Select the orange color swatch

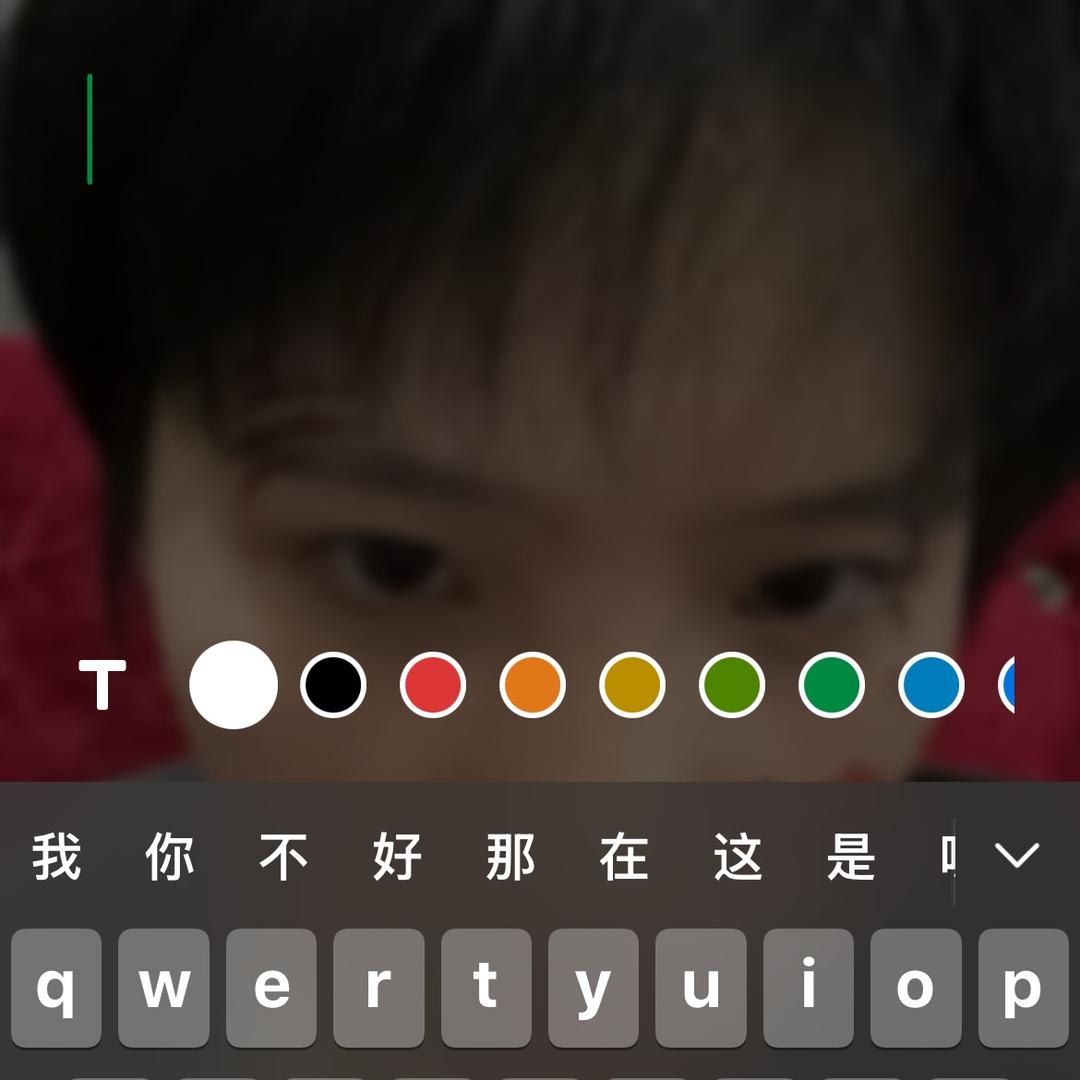[x=532, y=686]
